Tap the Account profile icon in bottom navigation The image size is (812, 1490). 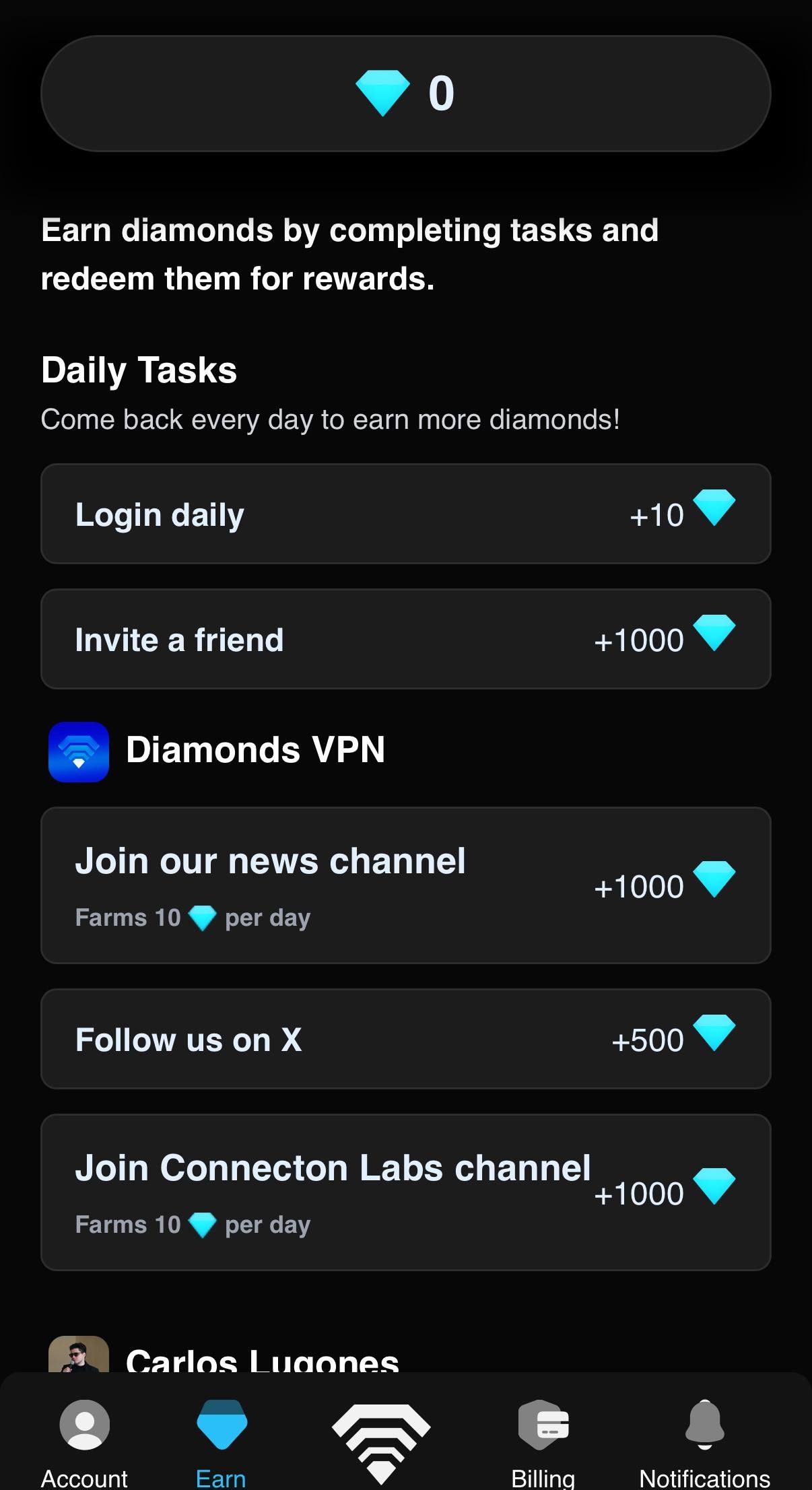(85, 1425)
